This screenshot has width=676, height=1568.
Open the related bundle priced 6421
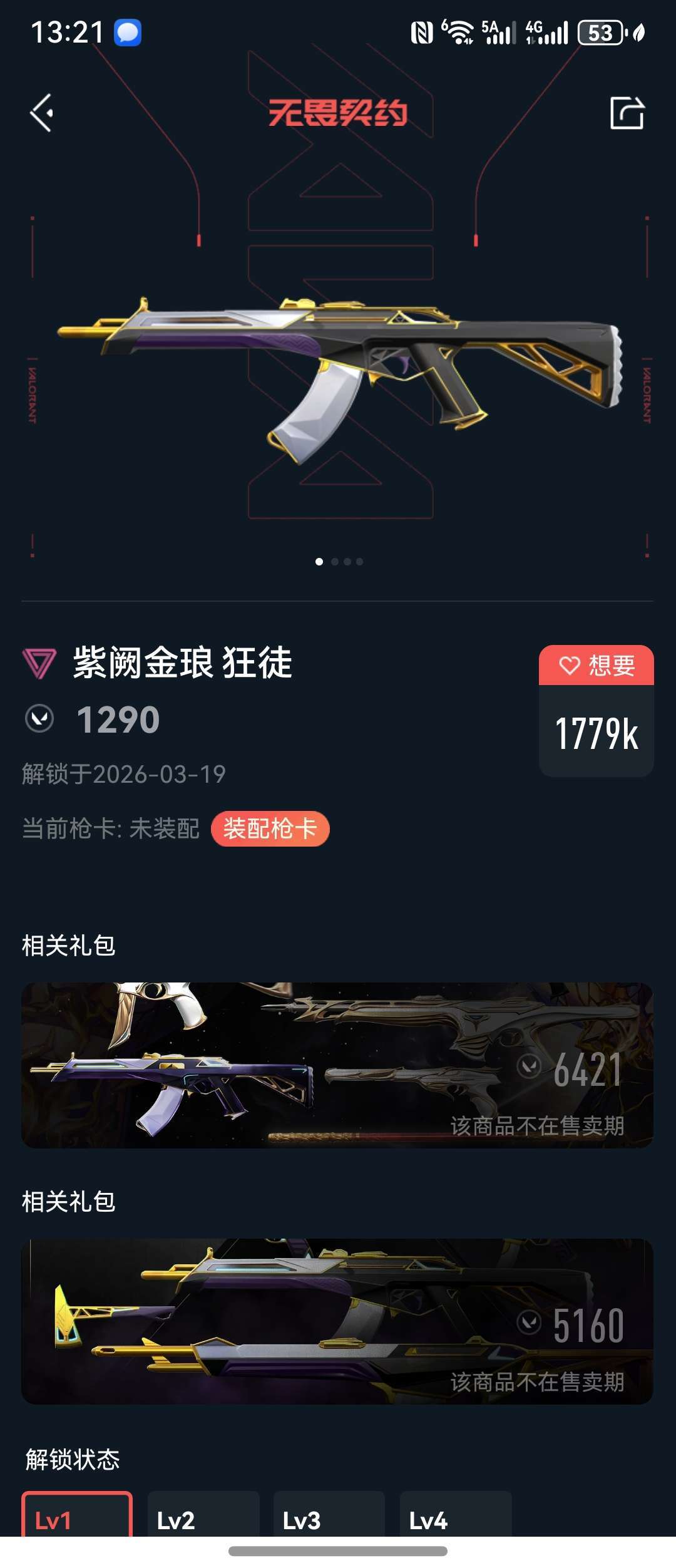[337, 1065]
